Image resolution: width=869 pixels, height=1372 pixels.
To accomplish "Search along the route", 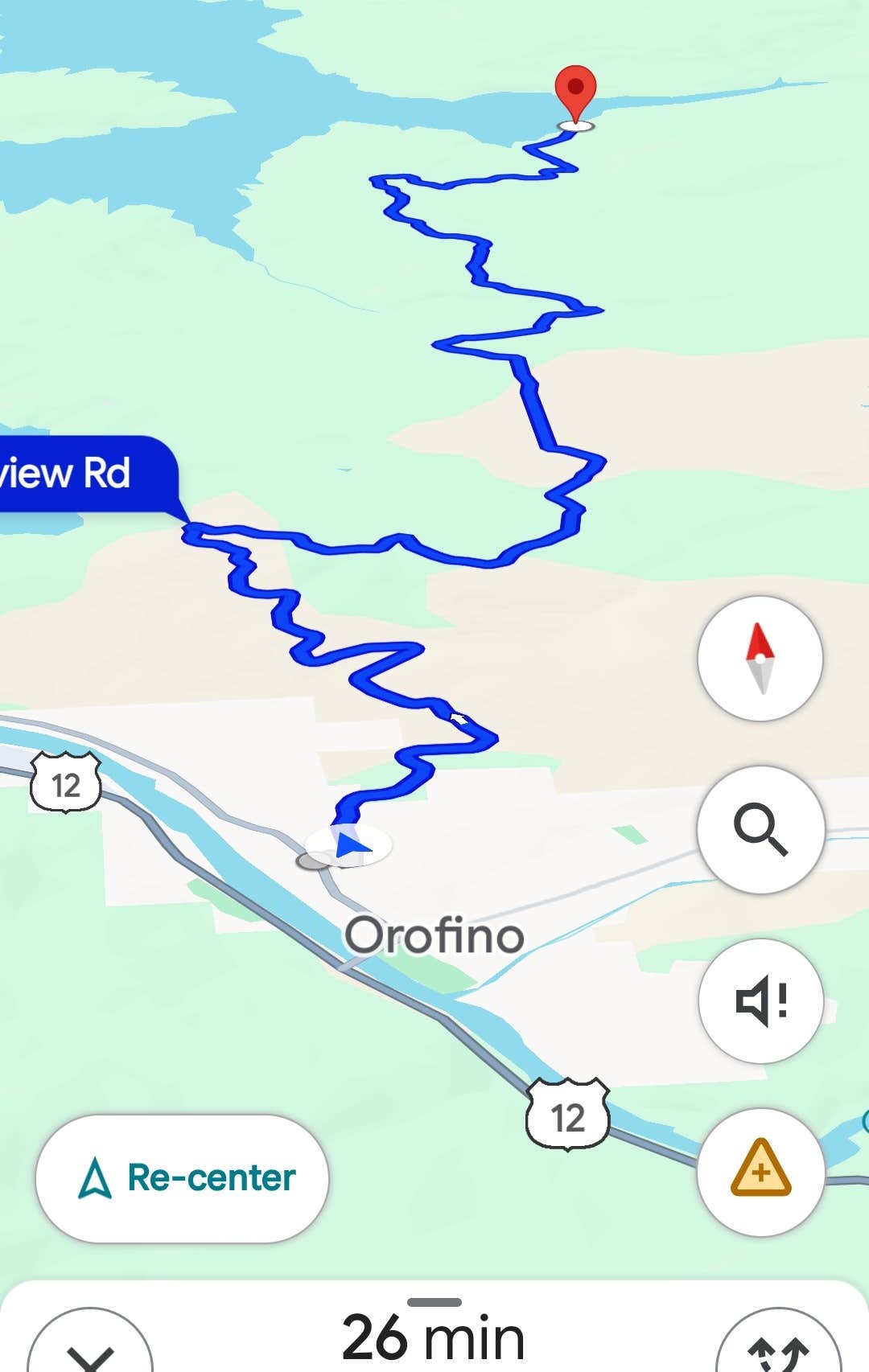I will 760,829.
